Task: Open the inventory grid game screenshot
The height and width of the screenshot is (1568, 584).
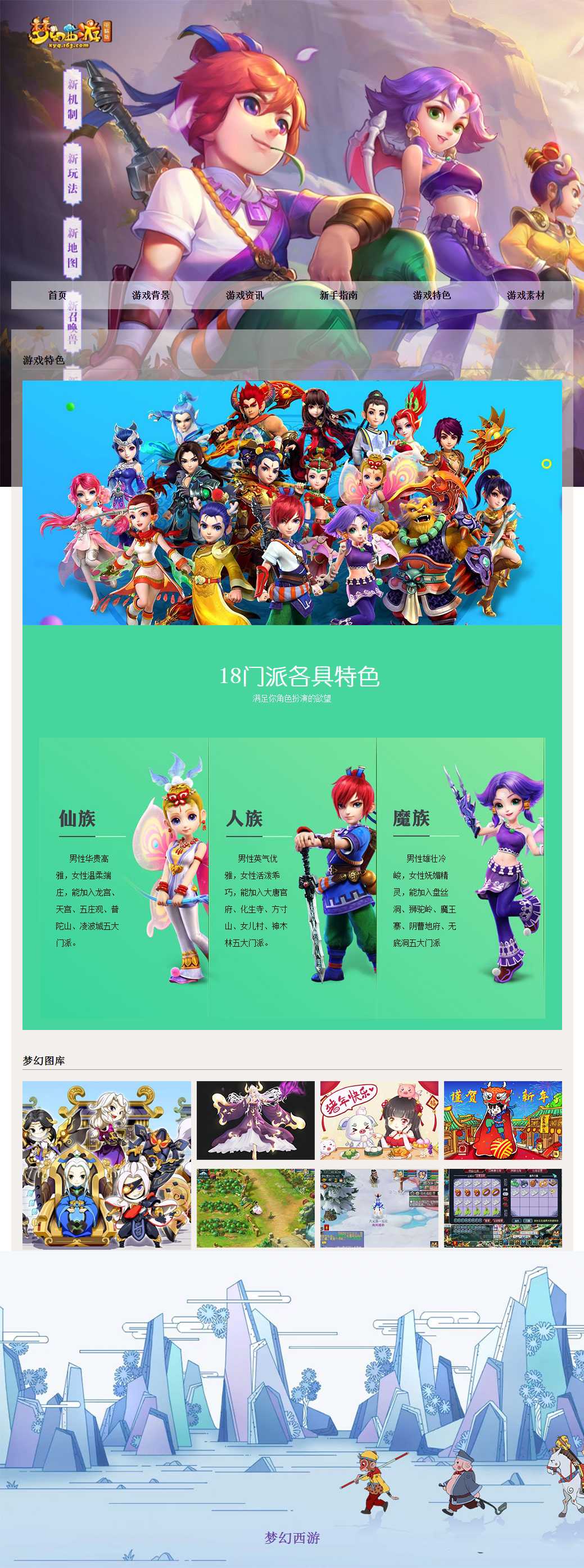Action: 502,1208
